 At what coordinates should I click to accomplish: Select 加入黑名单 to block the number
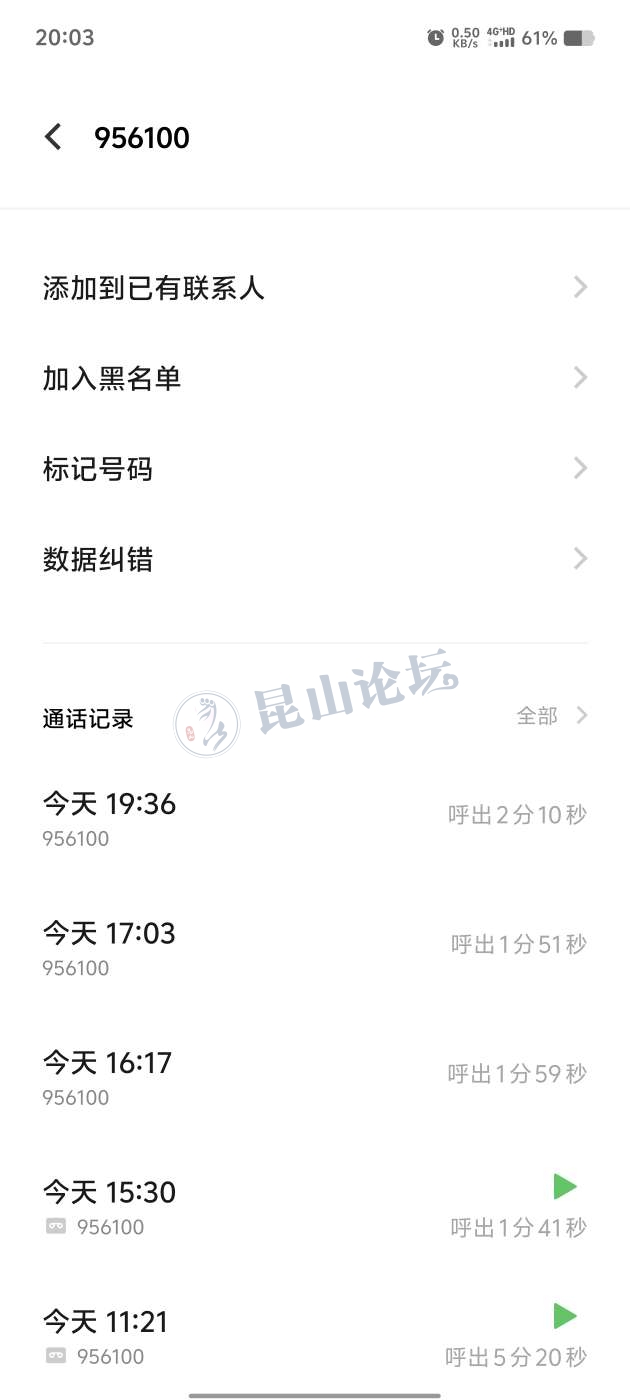tap(314, 378)
